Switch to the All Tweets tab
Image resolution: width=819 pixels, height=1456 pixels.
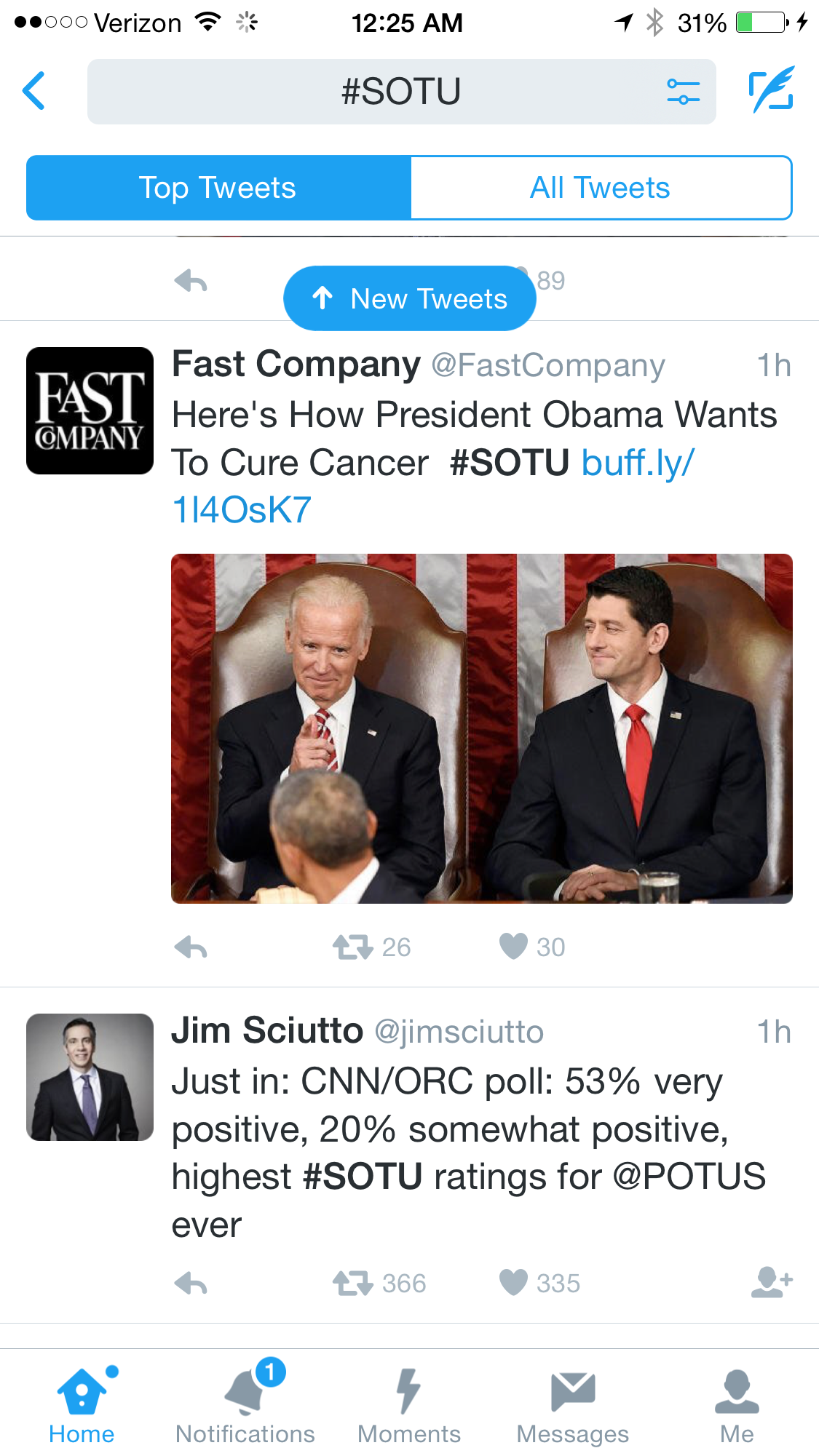tap(601, 188)
